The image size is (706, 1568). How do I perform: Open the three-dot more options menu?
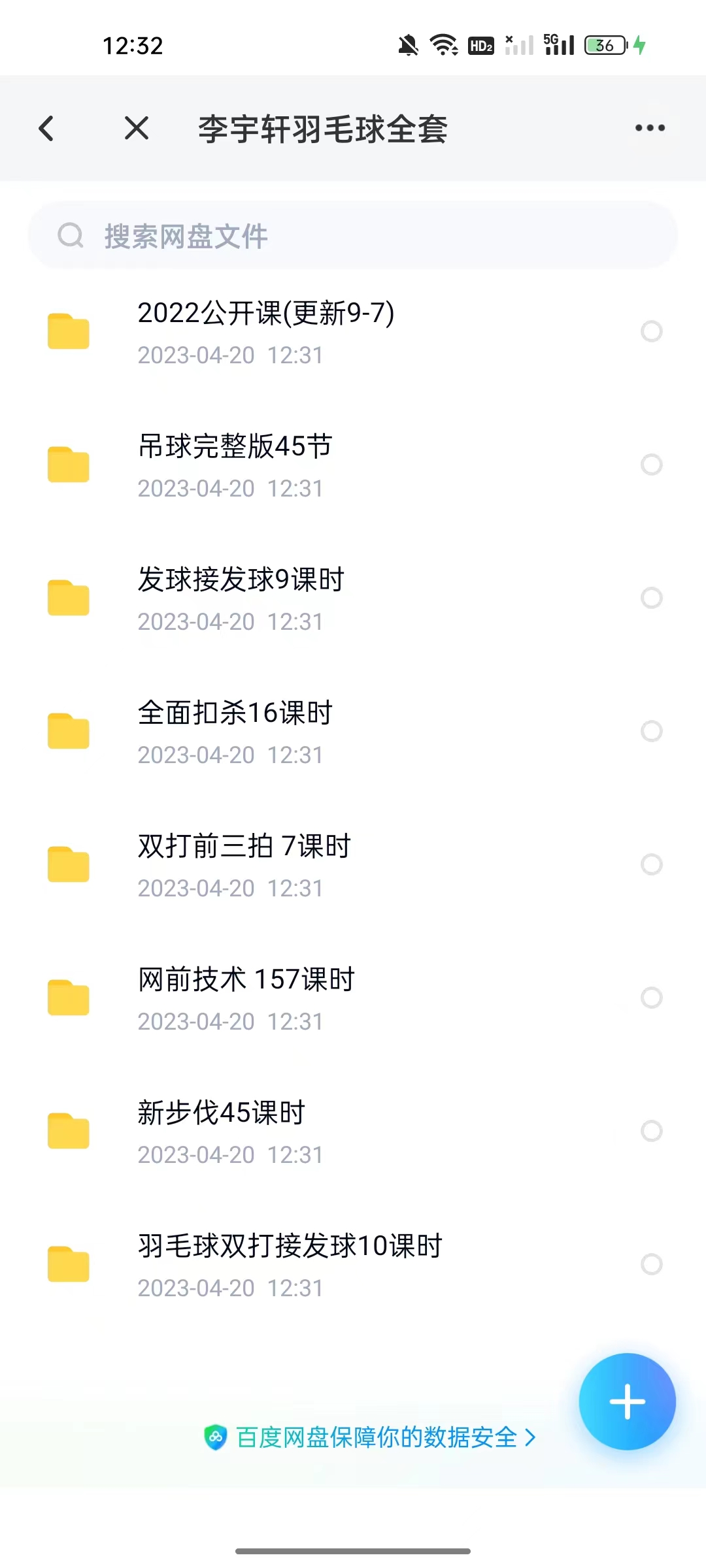[x=649, y=128]
